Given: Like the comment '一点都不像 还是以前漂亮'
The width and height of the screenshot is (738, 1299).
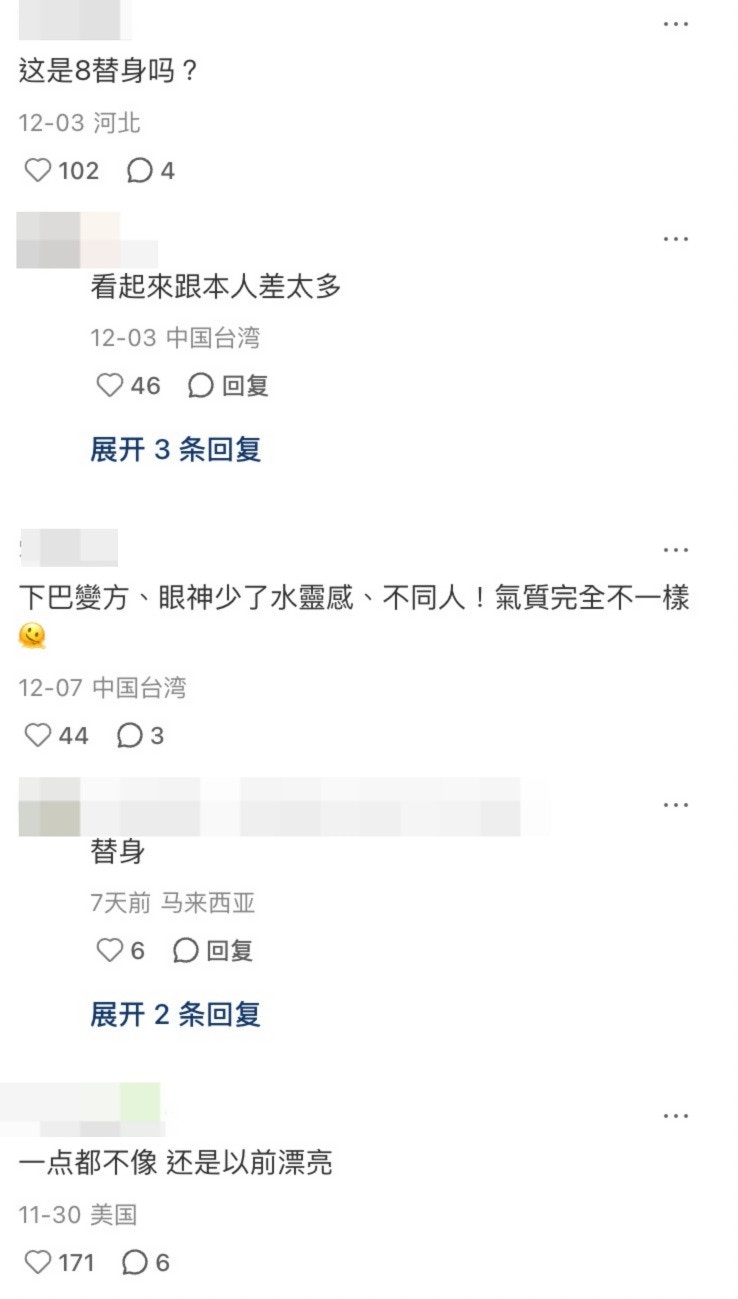Looking at the screenshot, I should (x=38, y=1263).
